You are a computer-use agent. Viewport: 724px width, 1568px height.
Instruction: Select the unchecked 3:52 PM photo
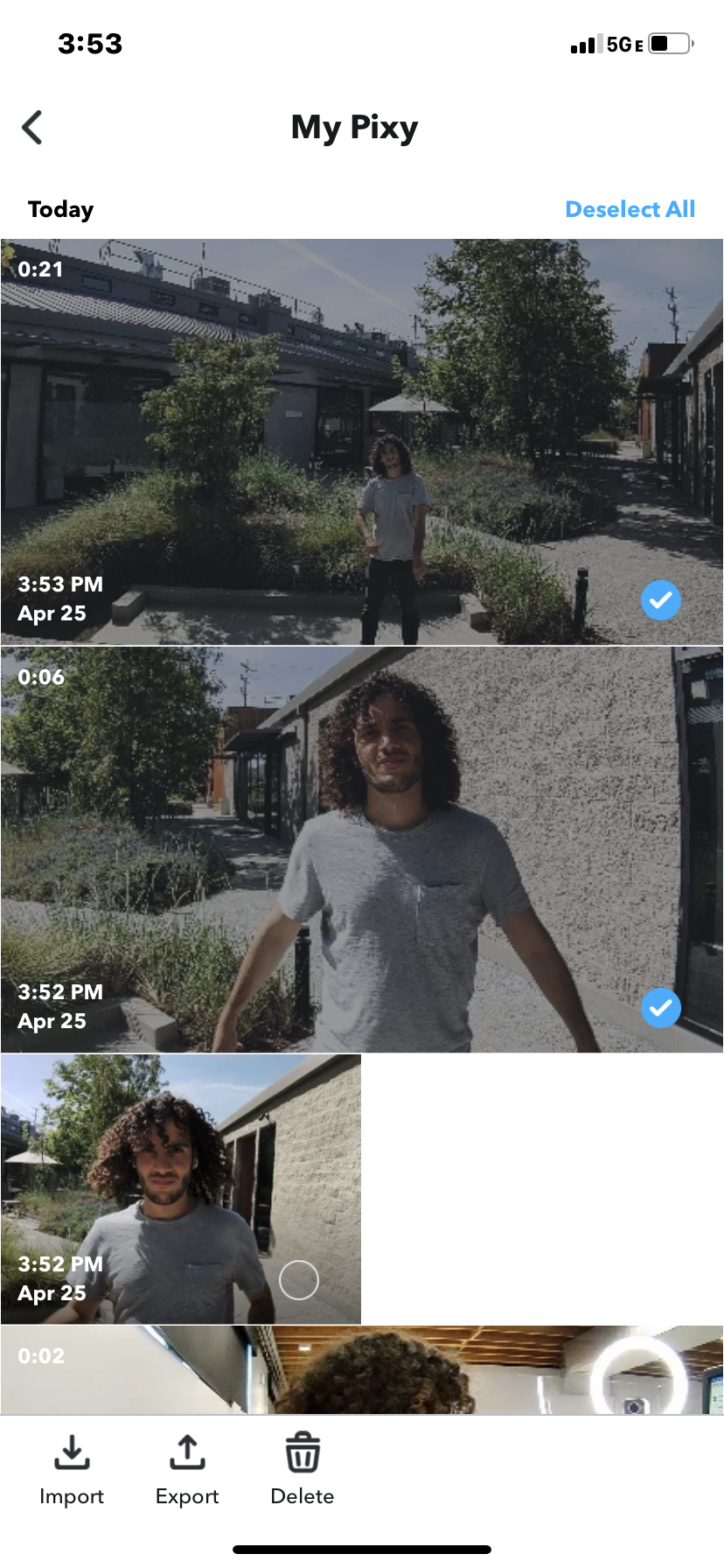click(299, 1280)
